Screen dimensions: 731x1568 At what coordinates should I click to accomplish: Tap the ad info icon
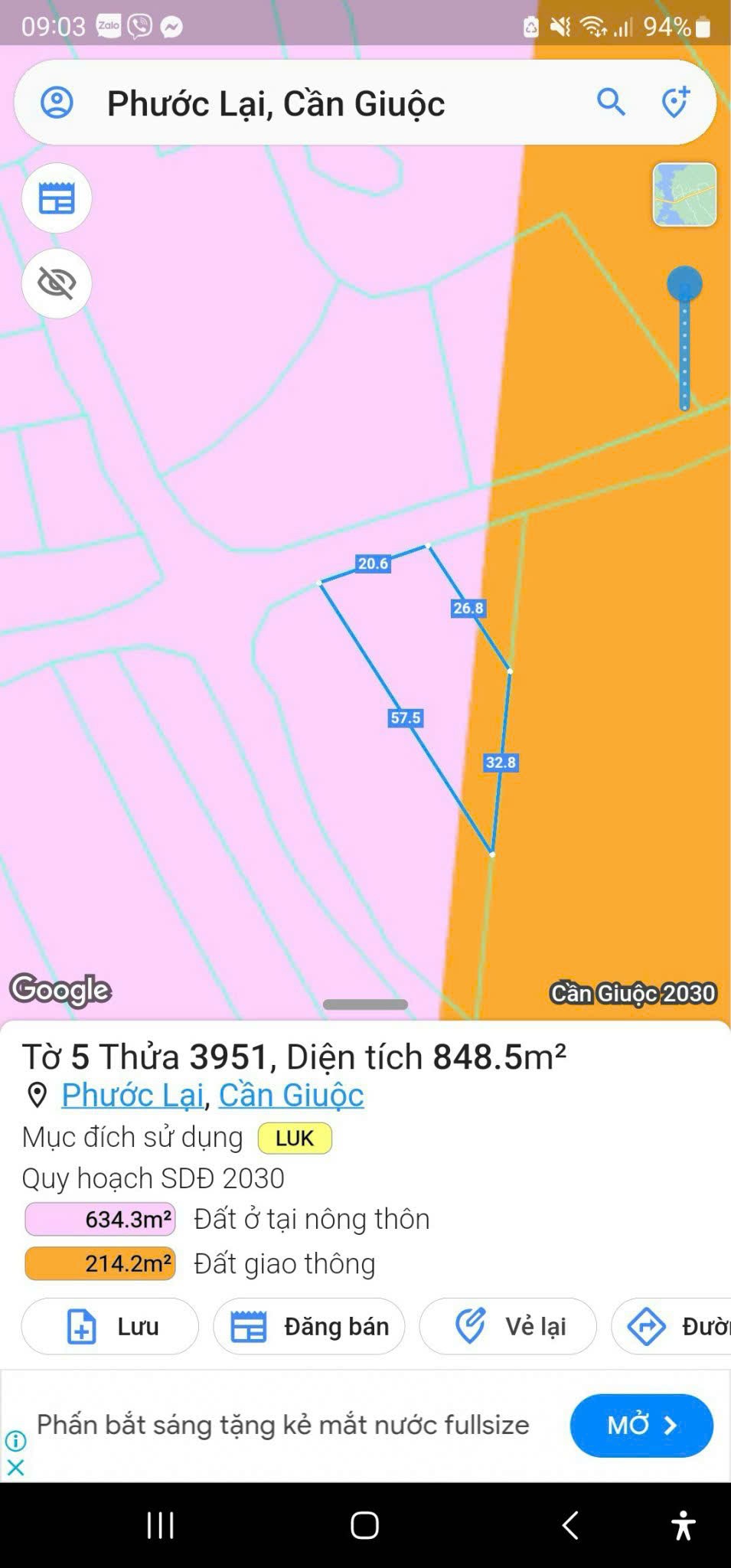15,1441
